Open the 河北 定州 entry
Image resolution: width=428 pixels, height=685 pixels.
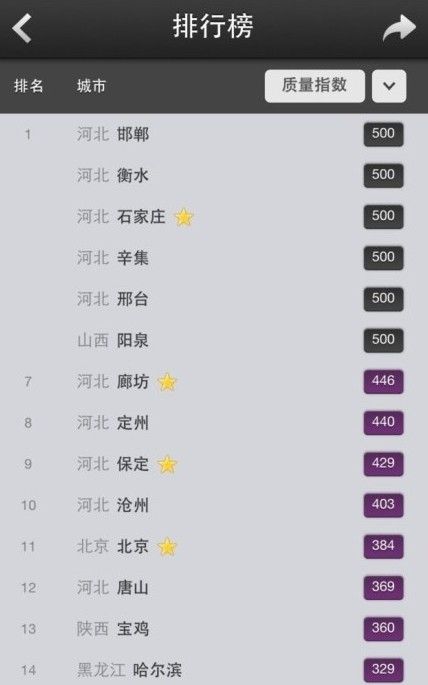[214, 422]
